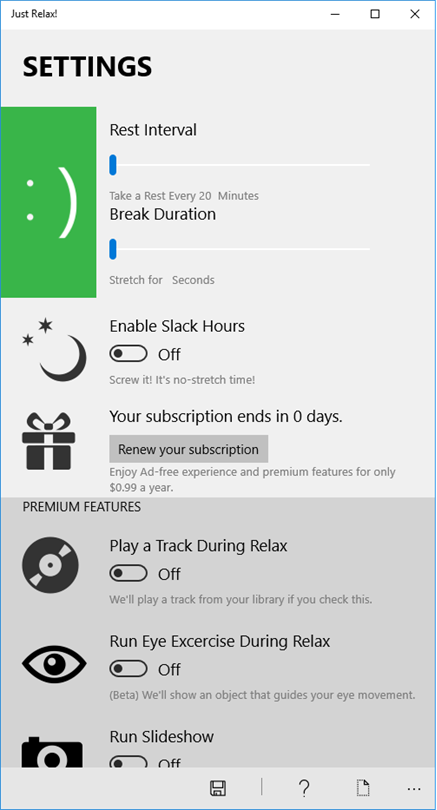The height and width of the screenshot is (810, 437).
Task: Toggle Run Eye Excercise During Relax
Action: (x=128, y=669)
